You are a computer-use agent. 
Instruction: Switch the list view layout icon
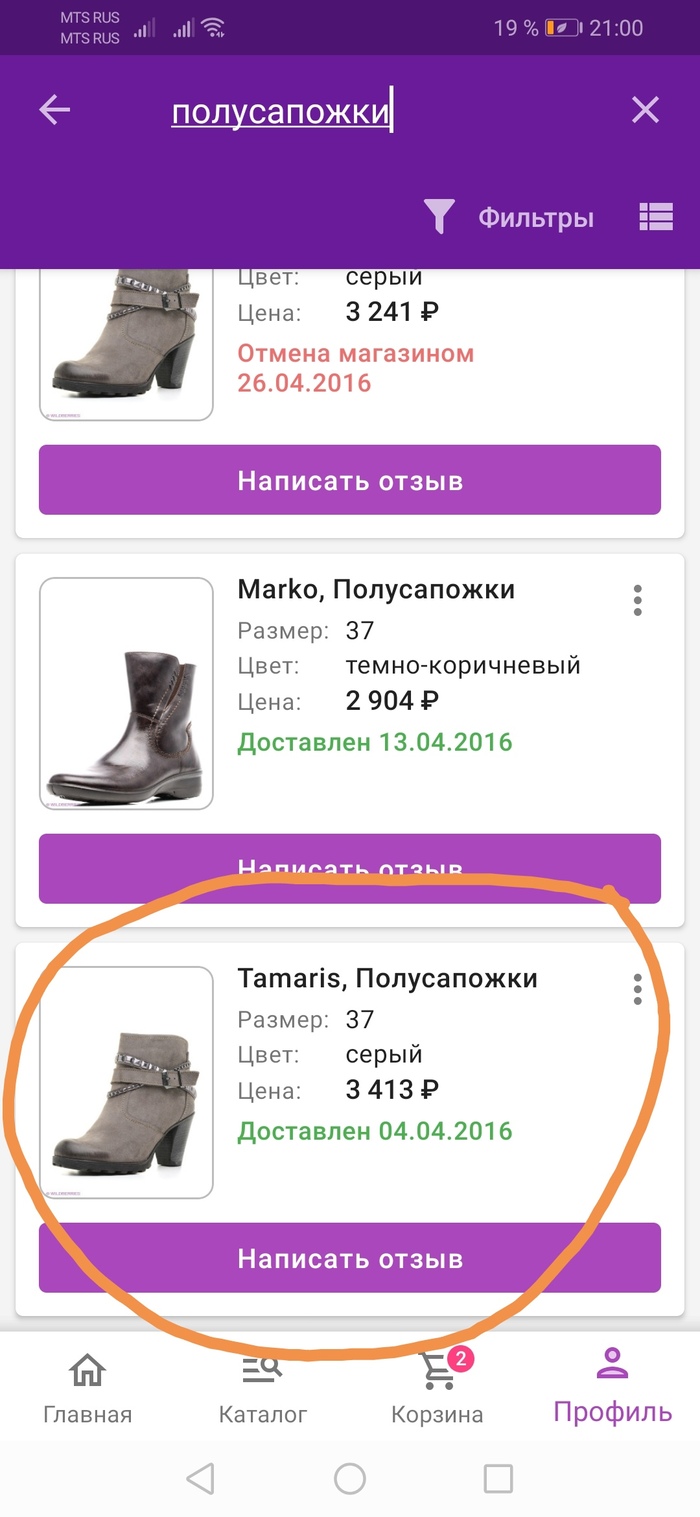coord(655,217)
